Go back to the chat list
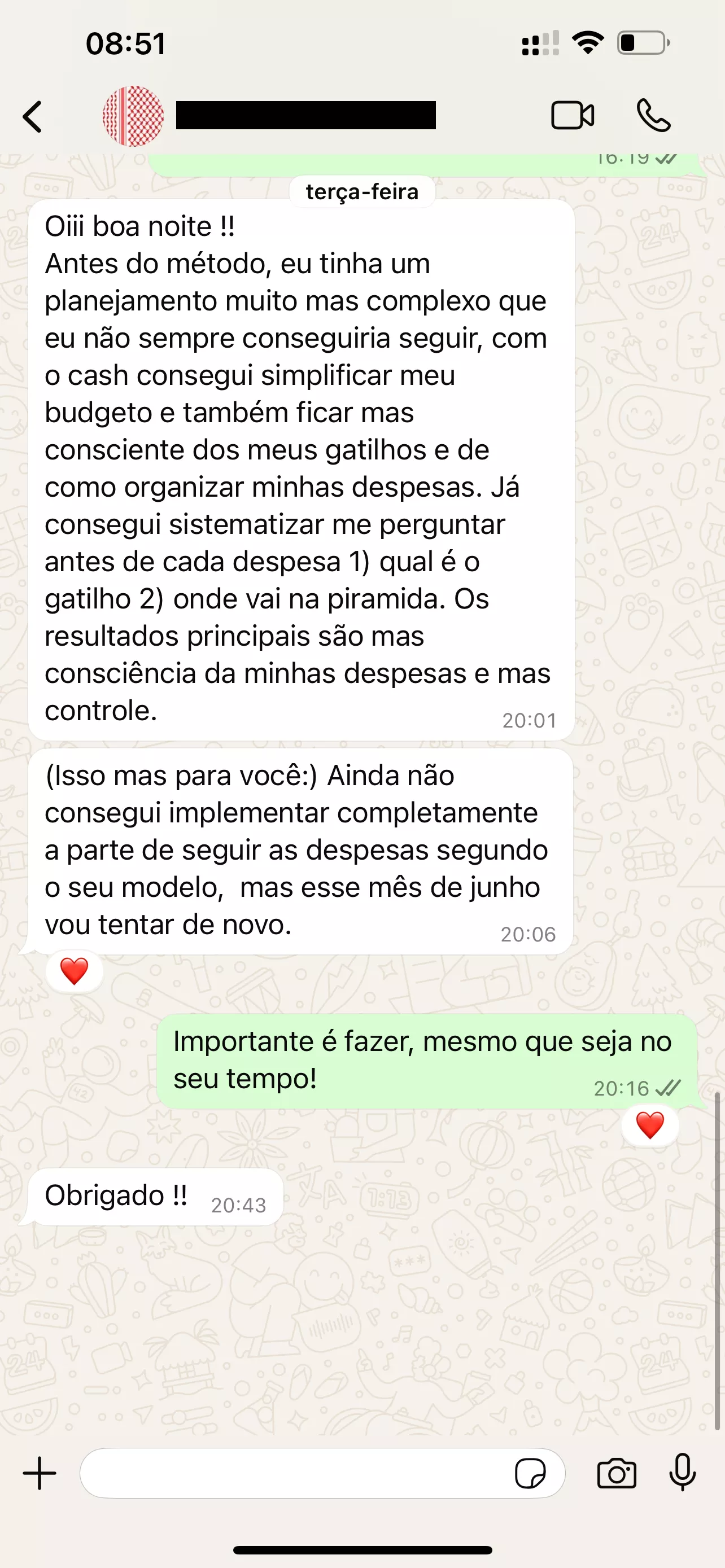The width and height of the screenshot is (725, 1568). 33,116
